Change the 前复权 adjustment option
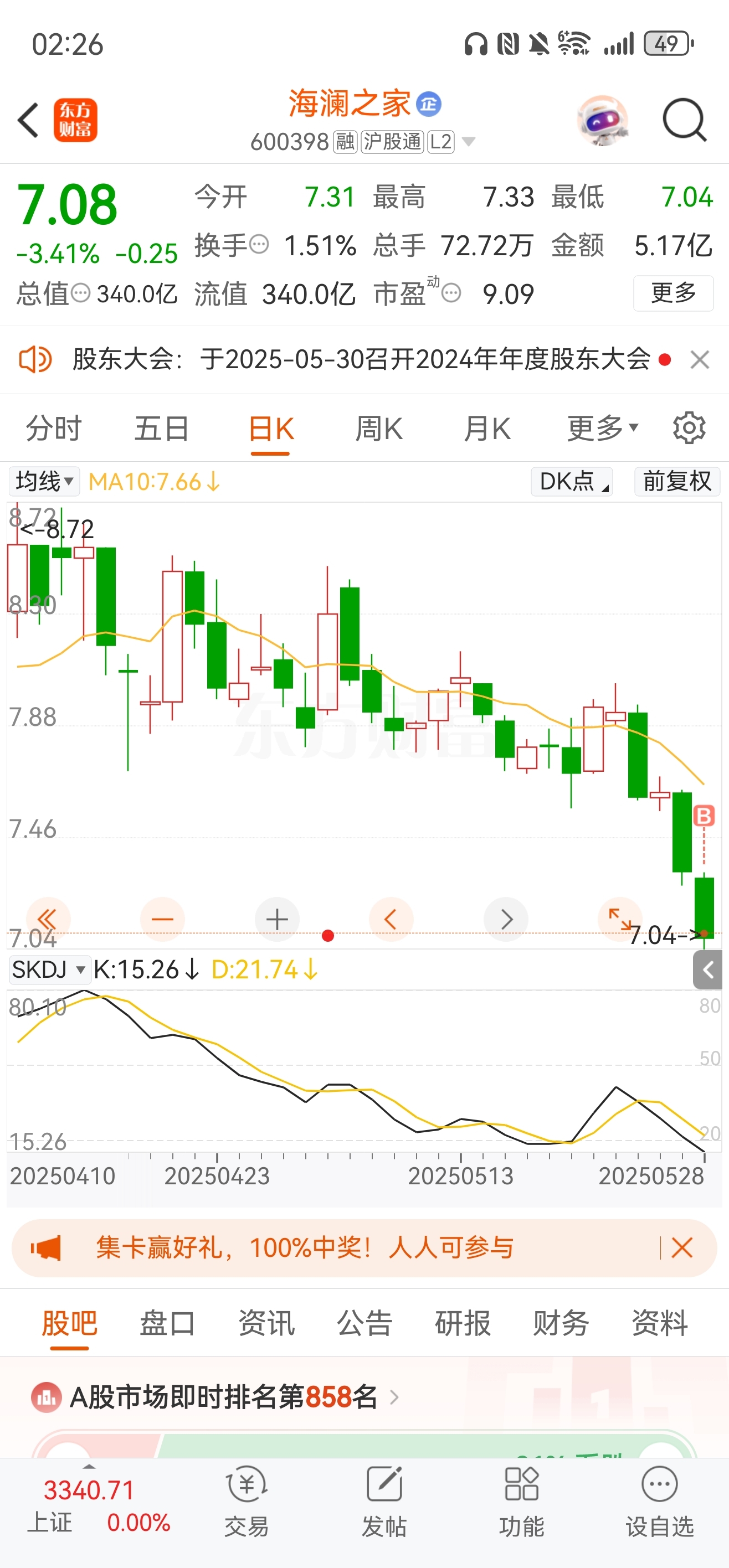The image size is (729, 1568). click(x=676, y=482)
